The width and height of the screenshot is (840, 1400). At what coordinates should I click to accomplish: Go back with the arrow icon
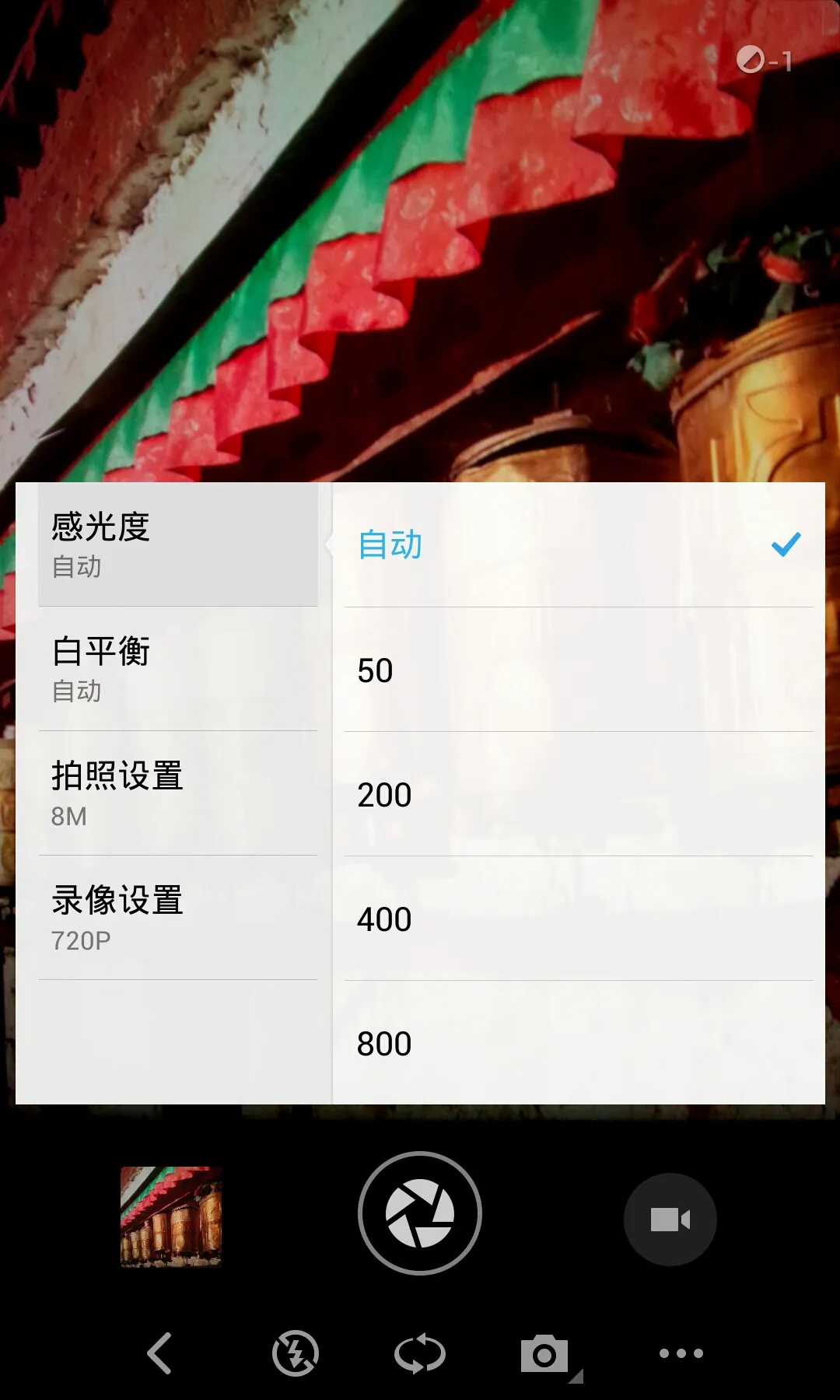159,1353
